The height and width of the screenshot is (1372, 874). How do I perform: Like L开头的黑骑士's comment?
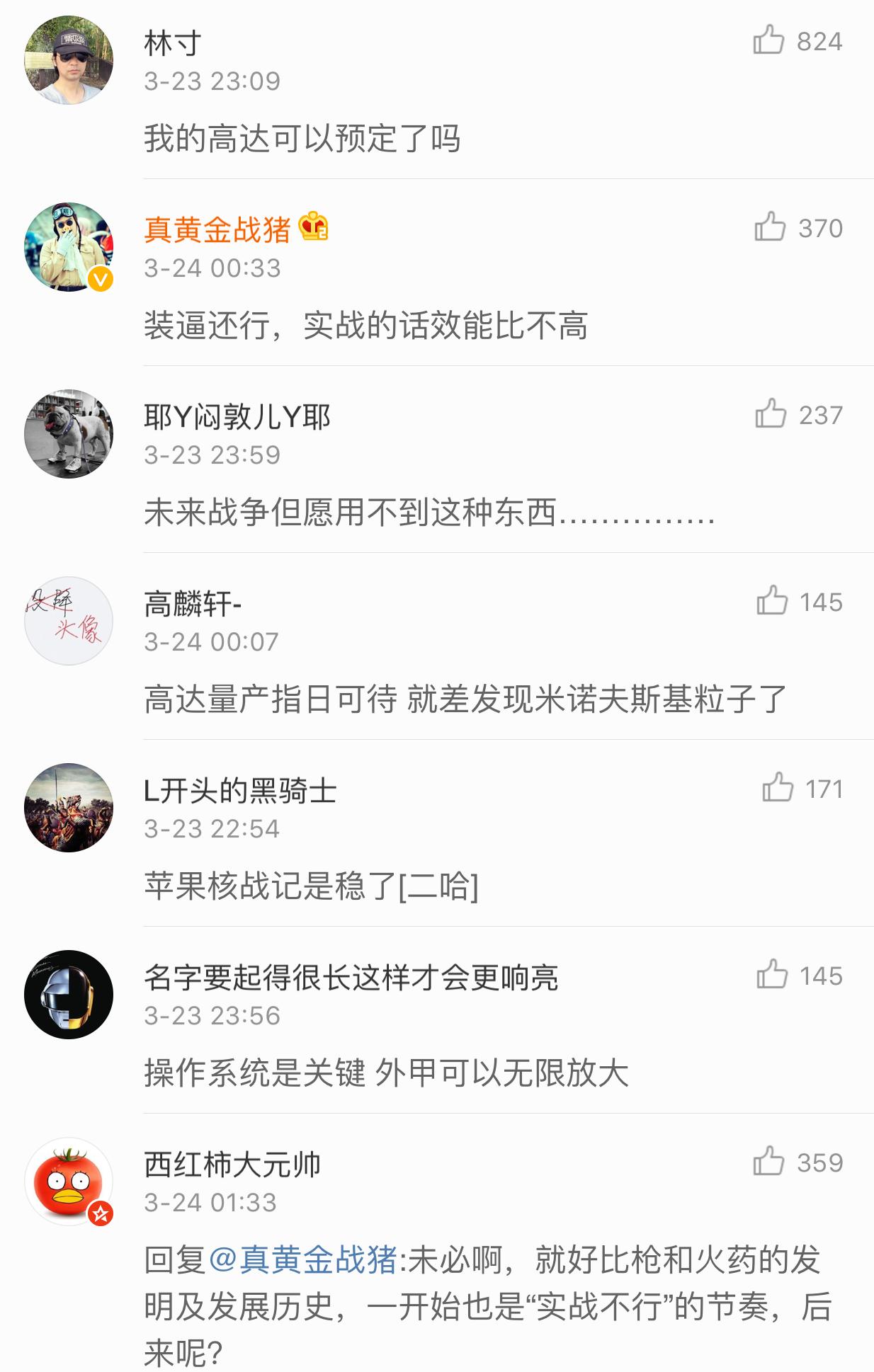click(x=778, y=788)
